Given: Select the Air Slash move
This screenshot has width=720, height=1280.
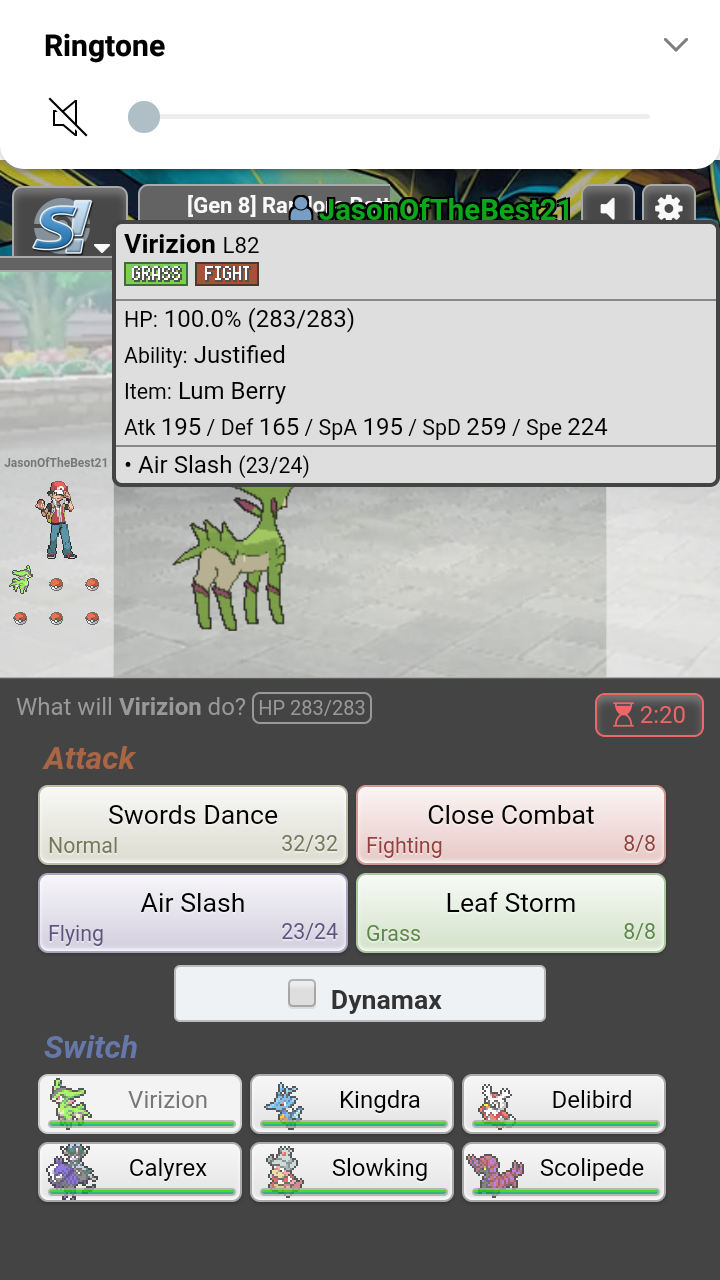Looking at the screenshot, I should (193, 914).
